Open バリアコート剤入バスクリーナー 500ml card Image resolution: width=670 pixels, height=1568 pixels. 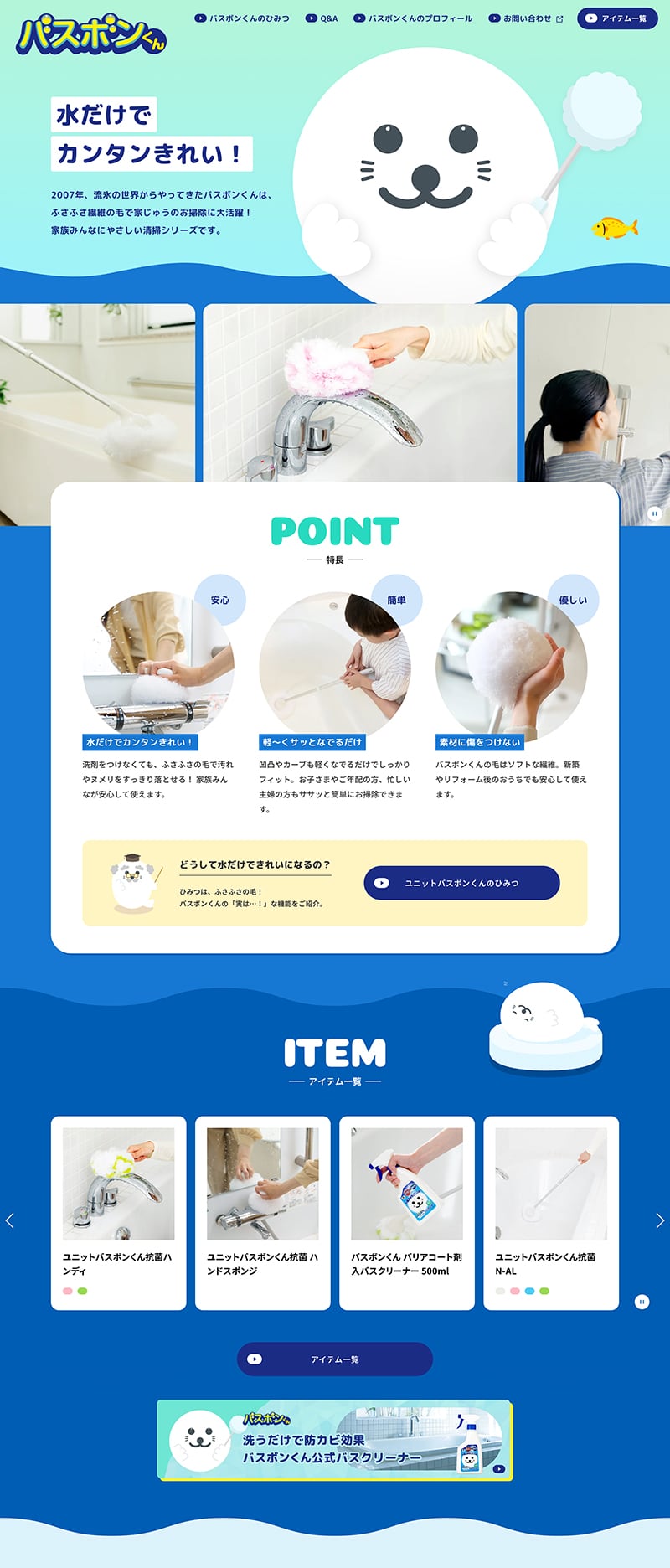click(406, 1211)
